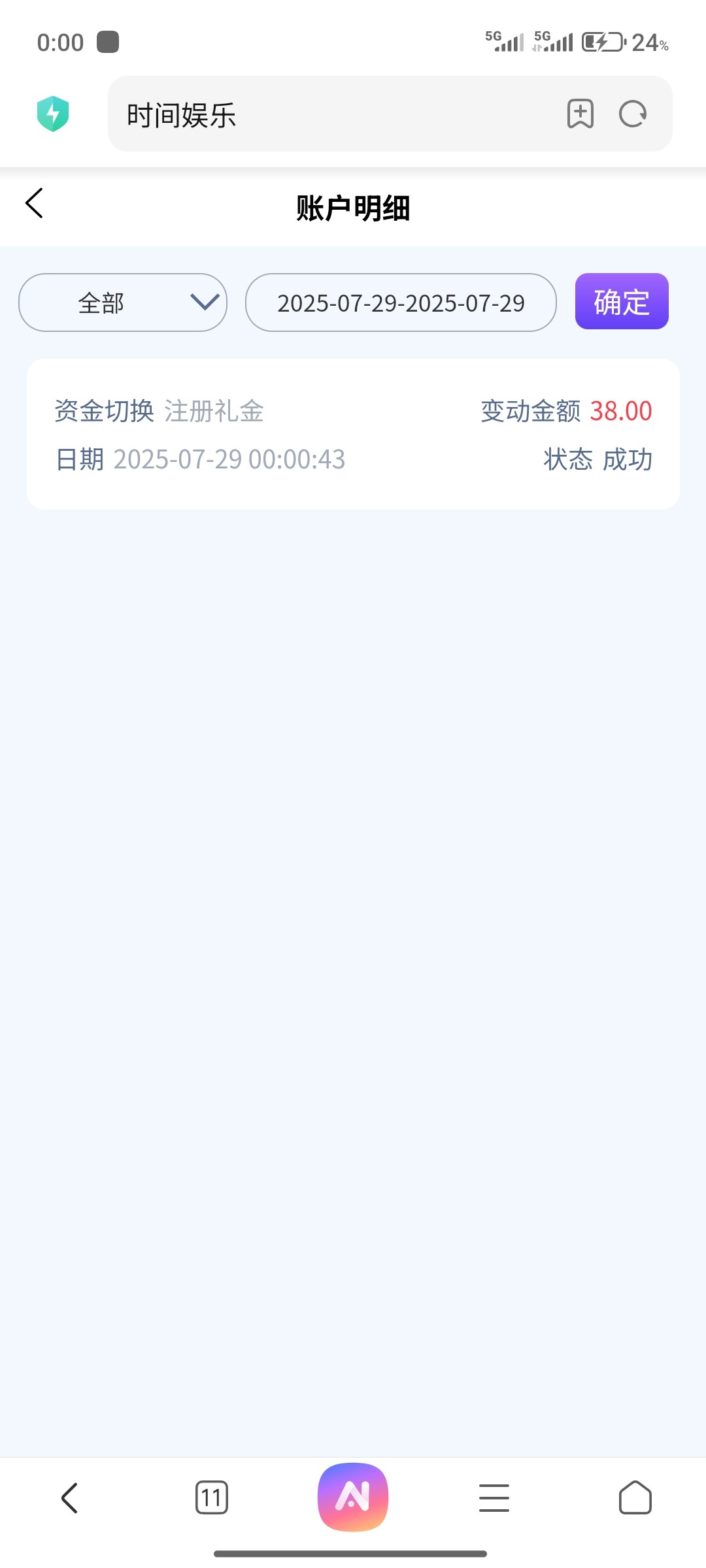Open the browser's hamburger menu
Screen dimensions: 706x1568
494,1497
